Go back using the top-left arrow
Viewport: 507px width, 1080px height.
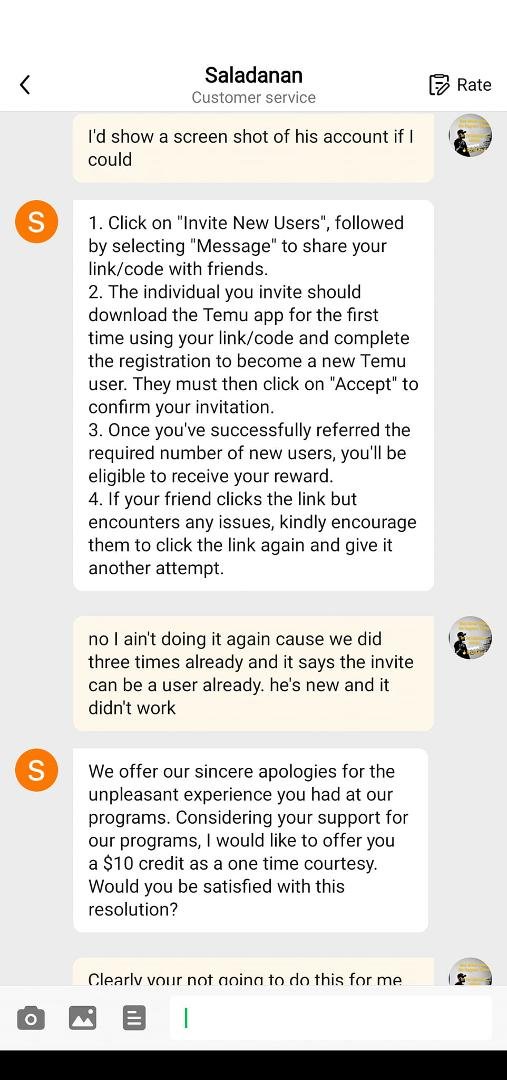click(25, 85)
